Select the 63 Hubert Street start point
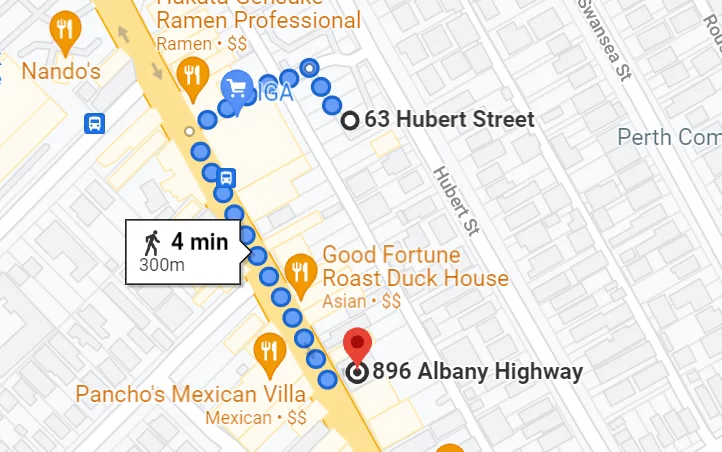Image resolution: width=722 pixels, height=452 pixels. [350, 121]
